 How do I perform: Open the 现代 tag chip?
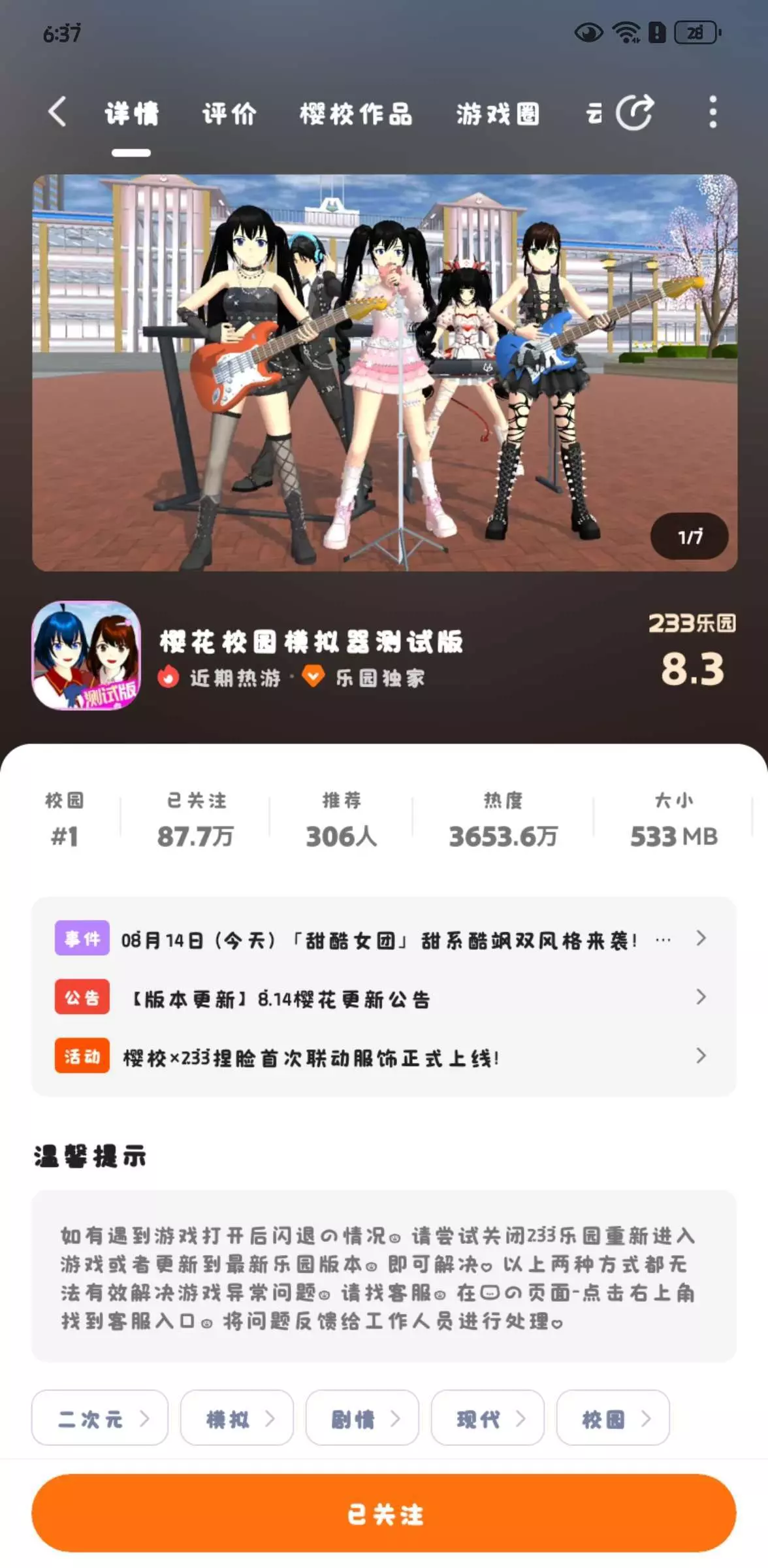coord(487,1418)
